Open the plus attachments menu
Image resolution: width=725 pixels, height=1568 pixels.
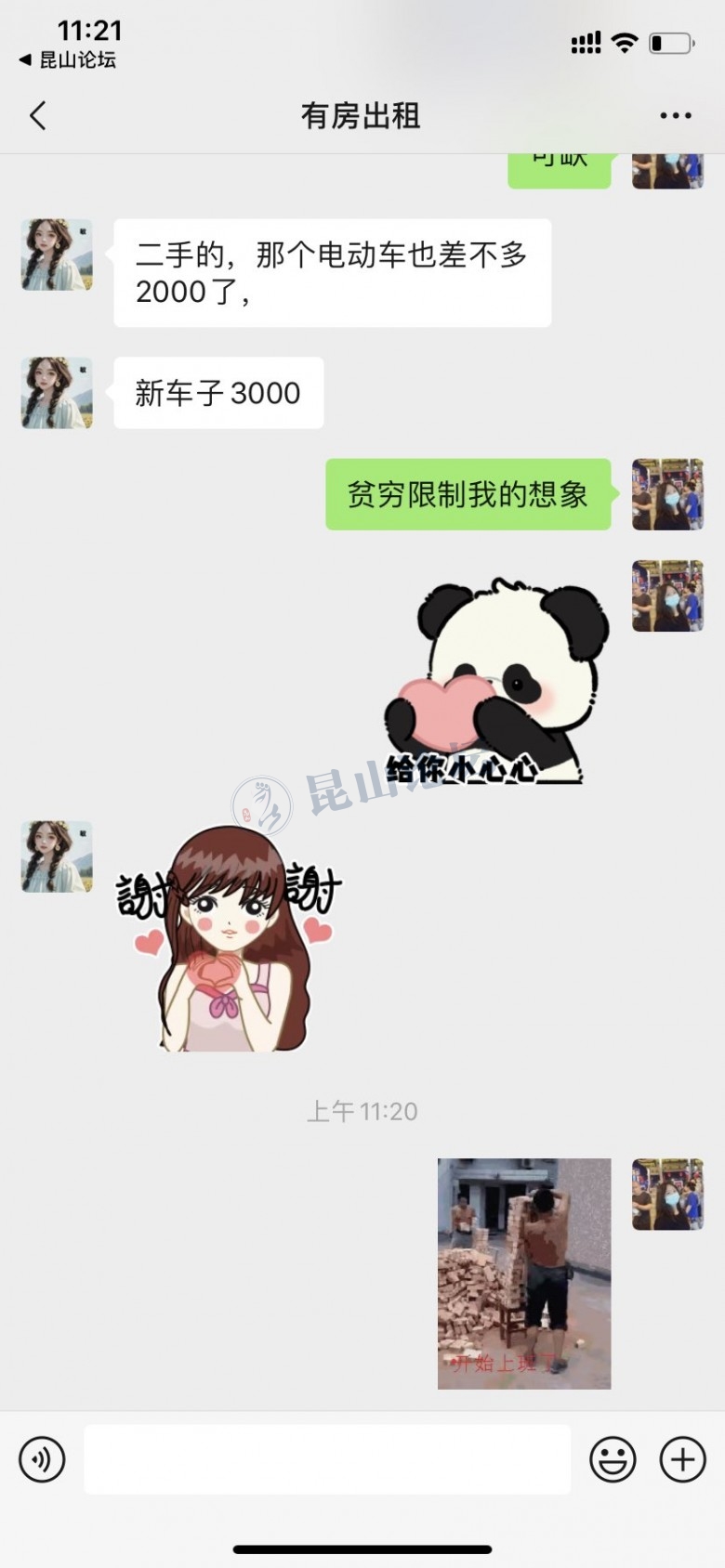click(682, 1459)
